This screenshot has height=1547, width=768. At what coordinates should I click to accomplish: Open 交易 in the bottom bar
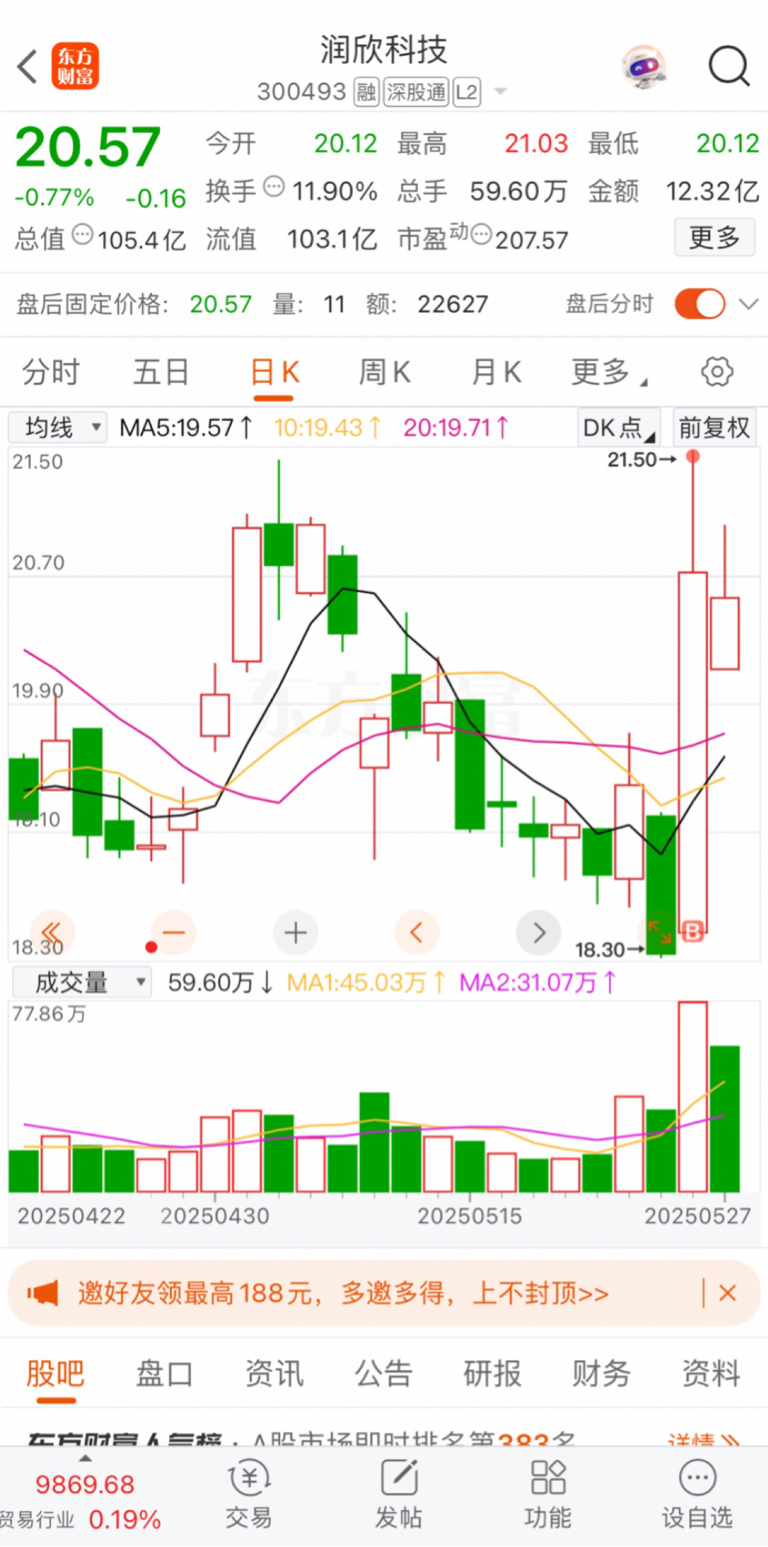[248, 1494]
